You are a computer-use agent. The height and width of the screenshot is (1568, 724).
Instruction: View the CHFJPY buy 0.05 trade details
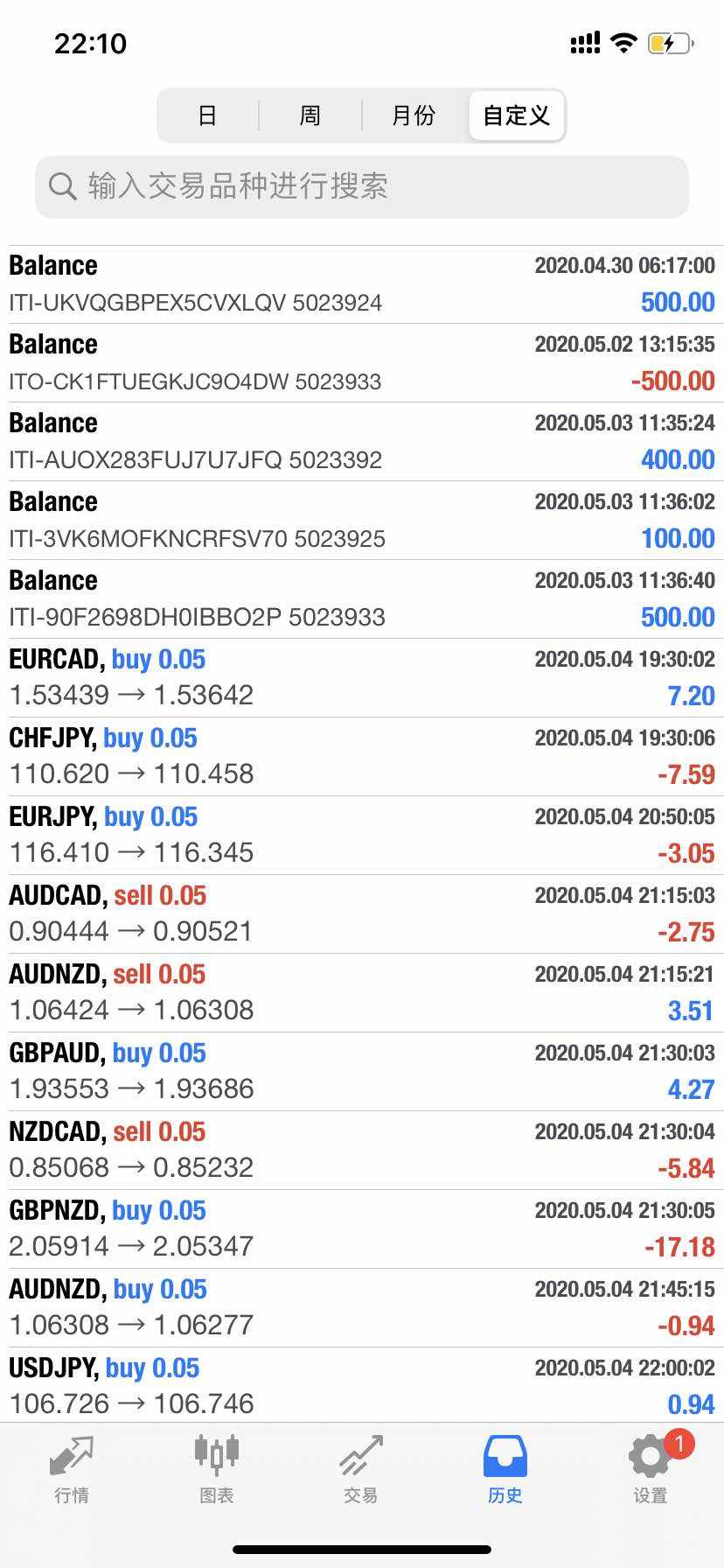pos(362,756)
